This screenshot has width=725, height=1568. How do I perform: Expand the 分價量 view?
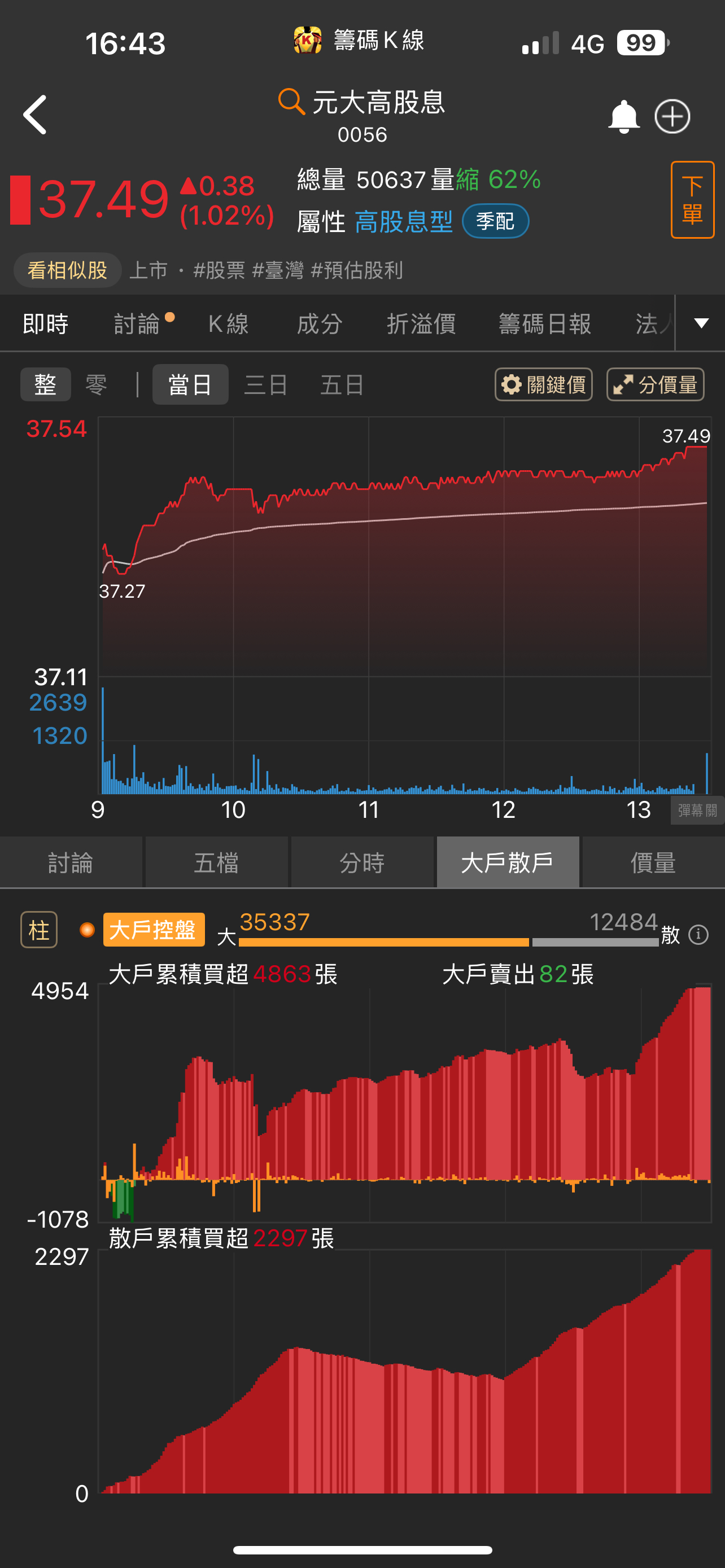click(x=655, y=385)
